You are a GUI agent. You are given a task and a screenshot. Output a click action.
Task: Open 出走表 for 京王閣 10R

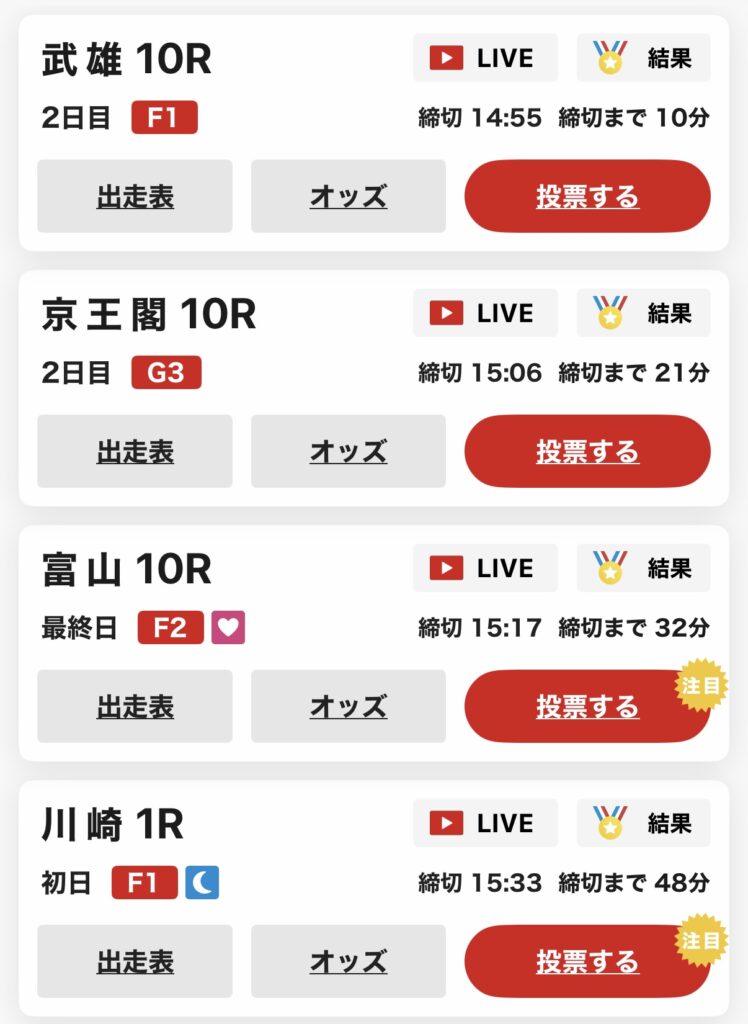[x=135, y=452]
